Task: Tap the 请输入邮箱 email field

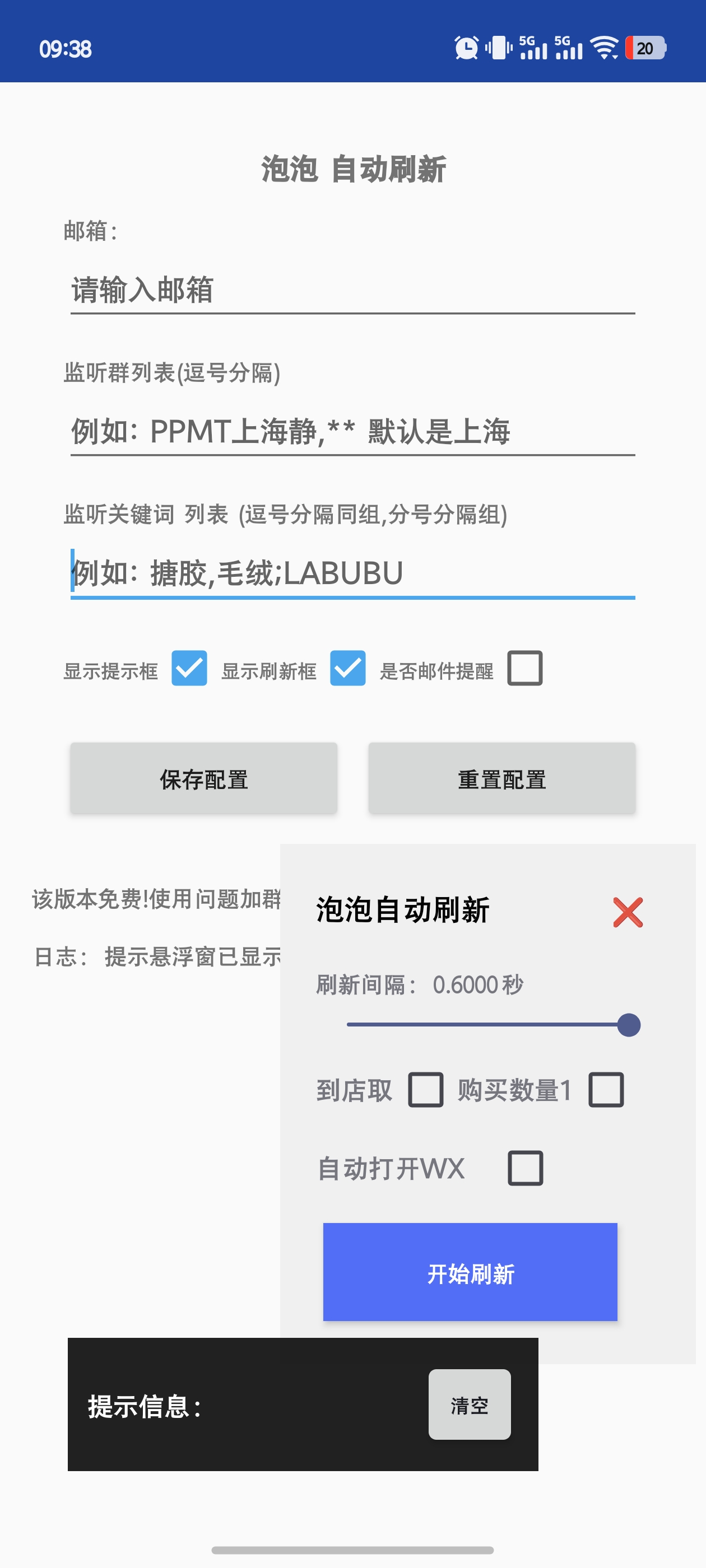Action: click(x=352, y=290)
